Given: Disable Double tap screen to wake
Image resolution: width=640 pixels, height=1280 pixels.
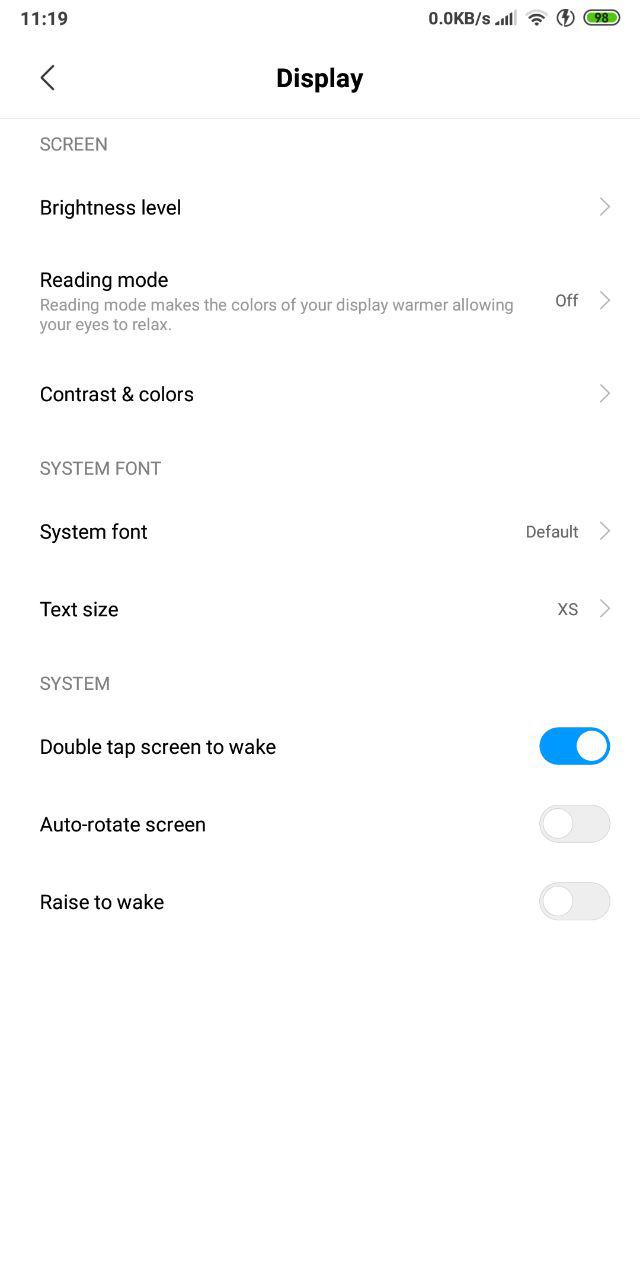Looking at the screenshot, I should point(574,747).
